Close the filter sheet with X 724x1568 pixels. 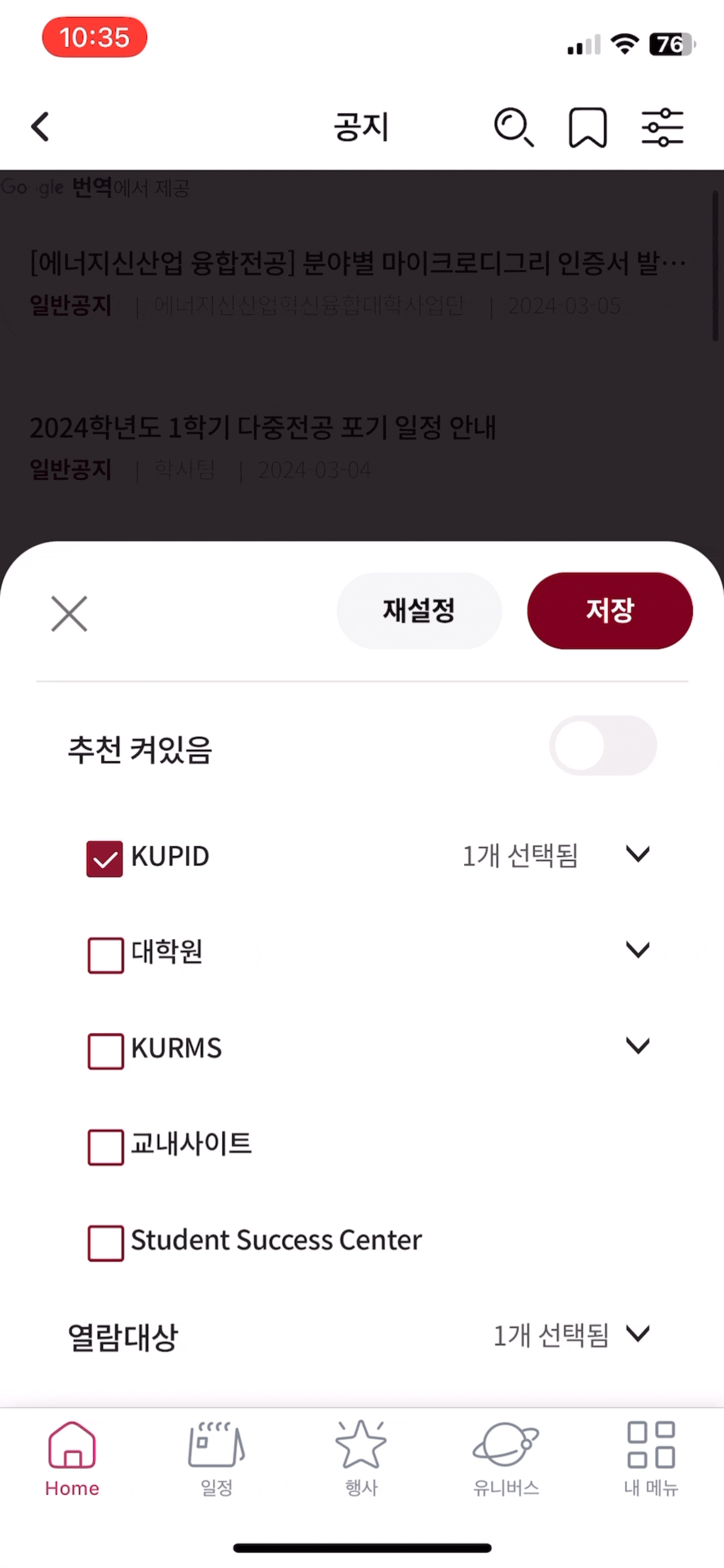[70, 614]
